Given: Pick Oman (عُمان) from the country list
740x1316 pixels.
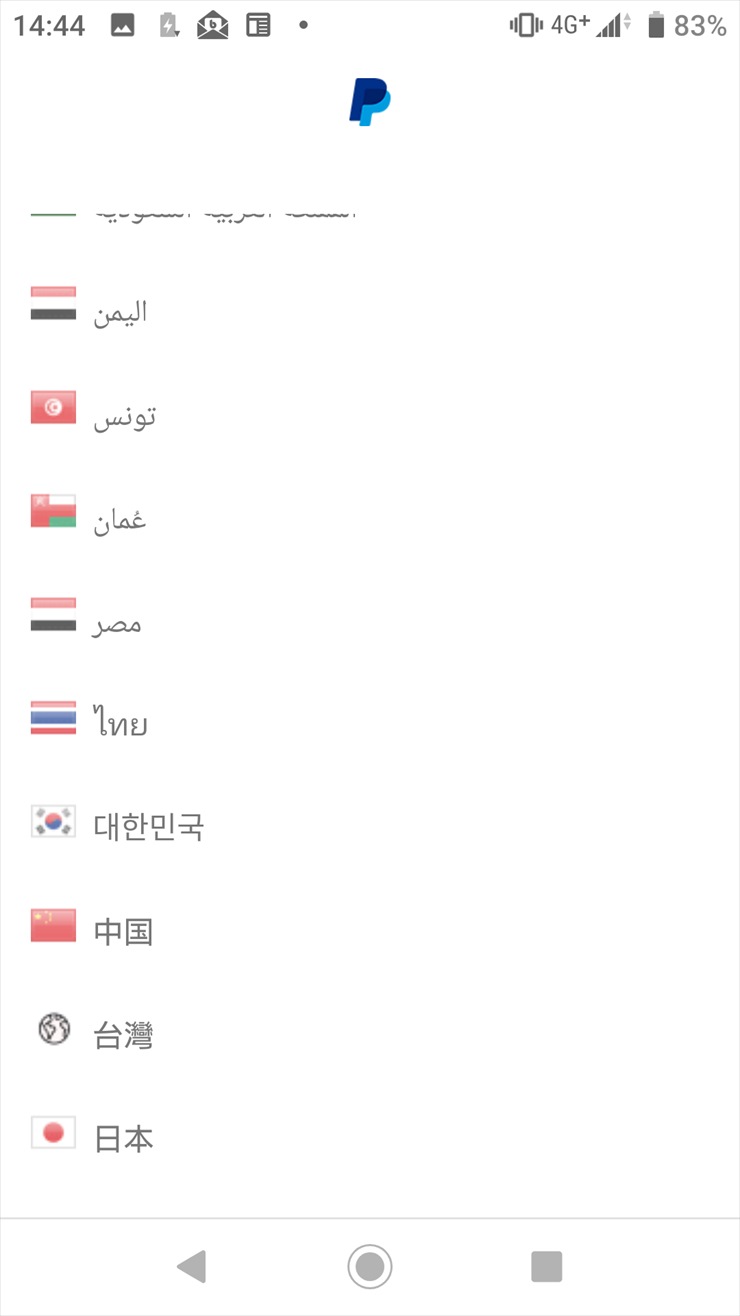Looking at the screenshot, I should tap(120, 520).
